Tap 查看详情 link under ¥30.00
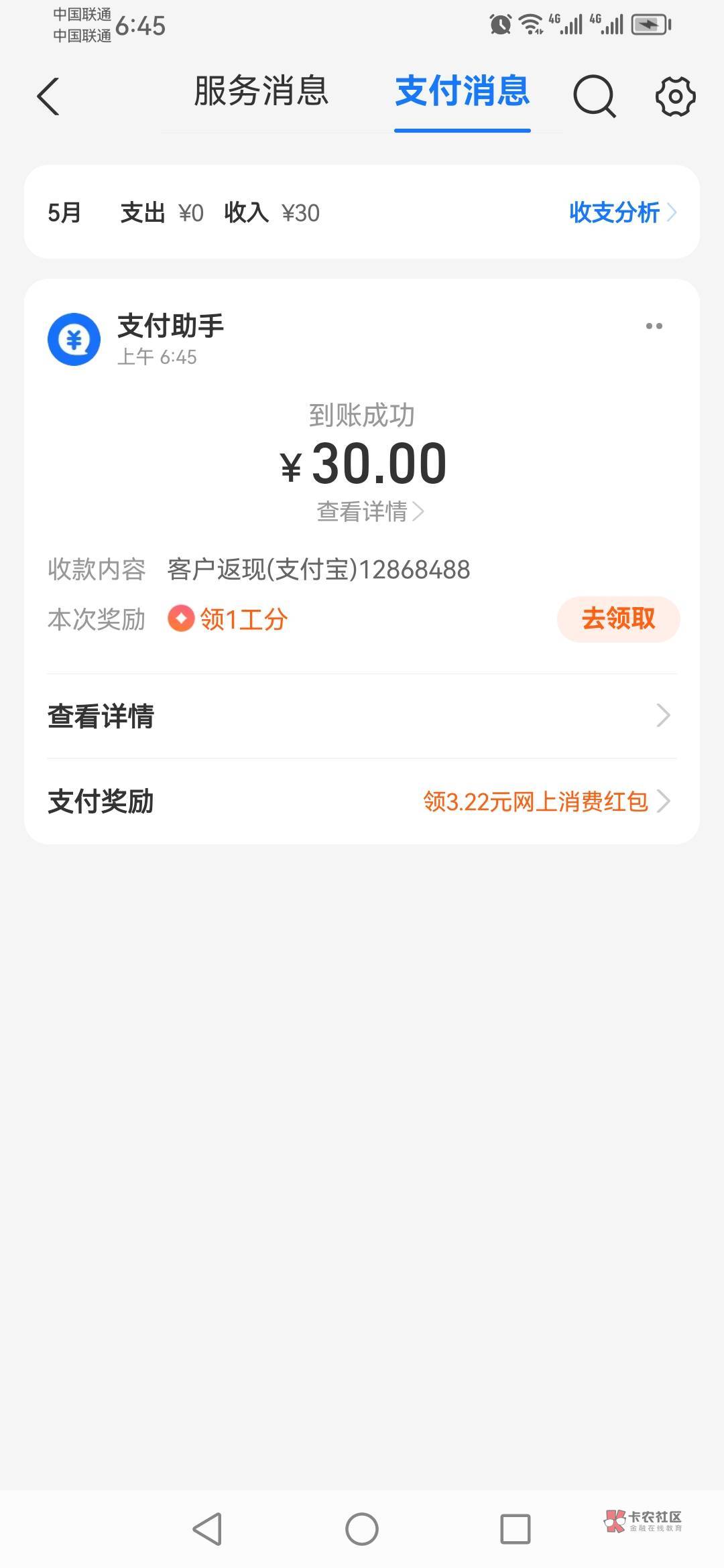 click(369, 512)
